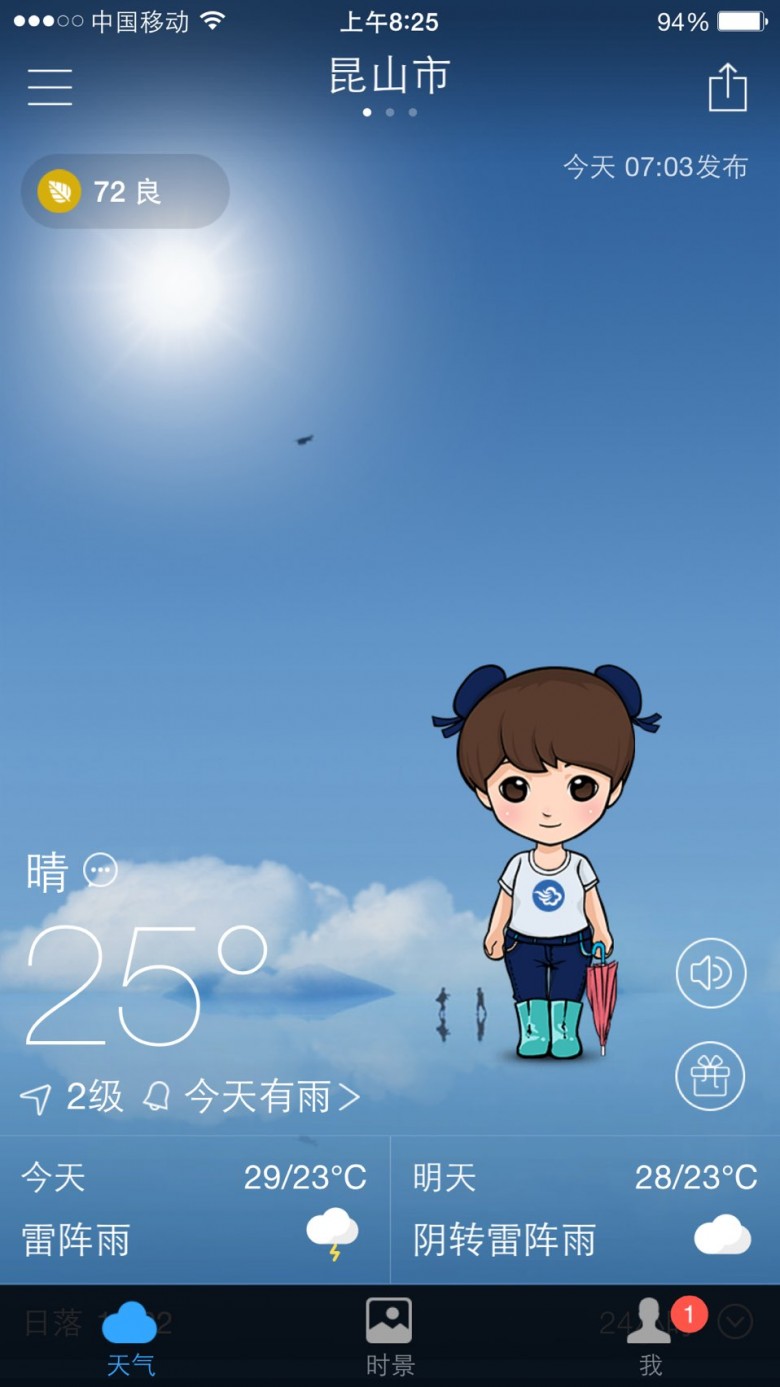This screenshot has height=1387, width=780.
Task: Tap the city page indicator dots
Action: [x=390, y=112]
